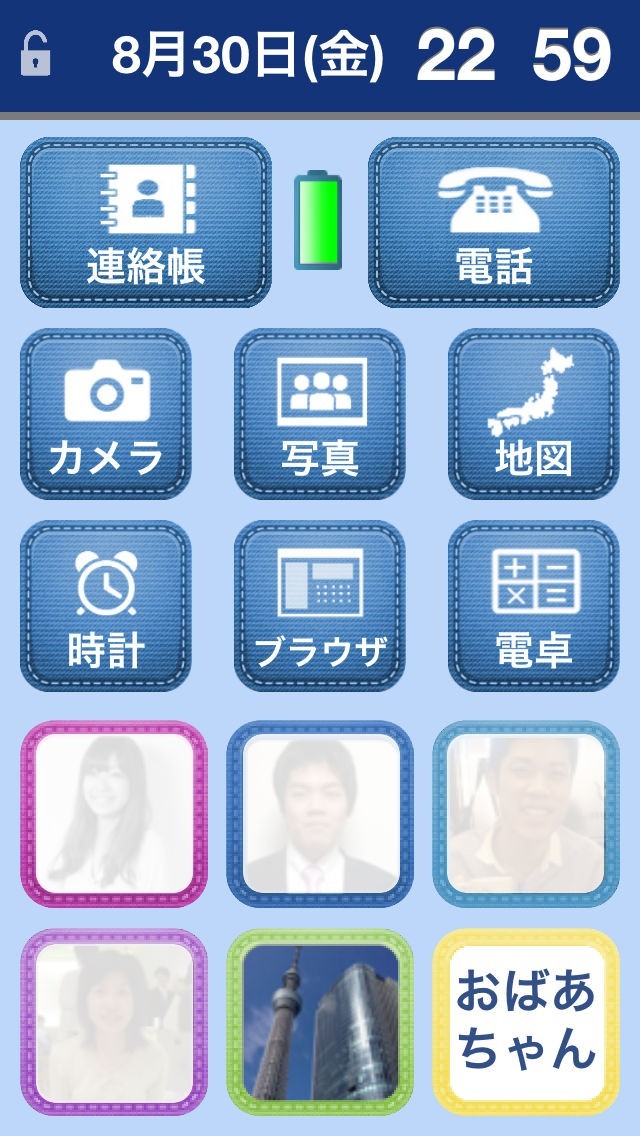Viewport: 640px width, 1136px height.
Task: Open the 電話 phone dialer
Action: tap(494, 222)
